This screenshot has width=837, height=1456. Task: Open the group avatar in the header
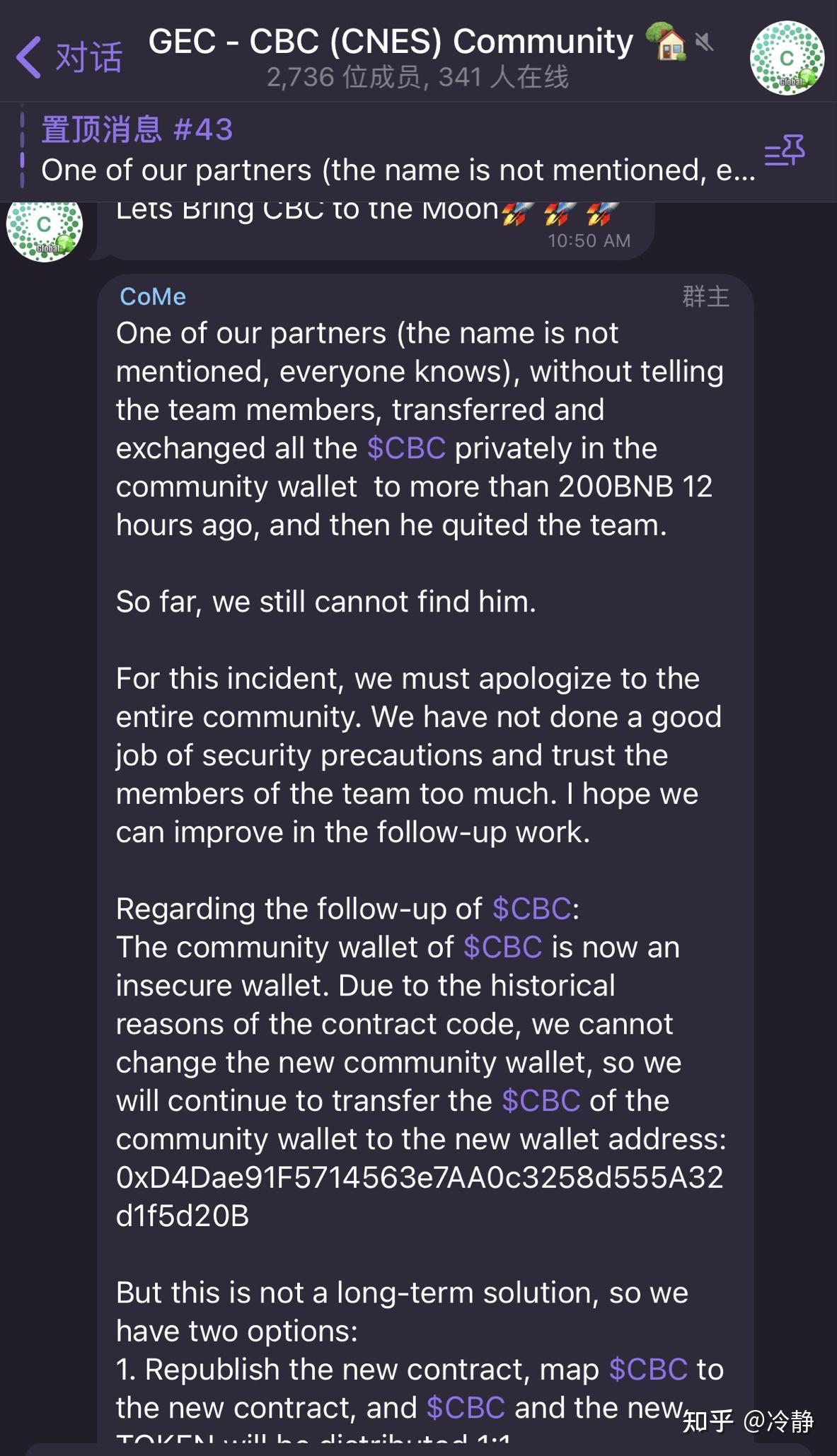click(786, 58)
